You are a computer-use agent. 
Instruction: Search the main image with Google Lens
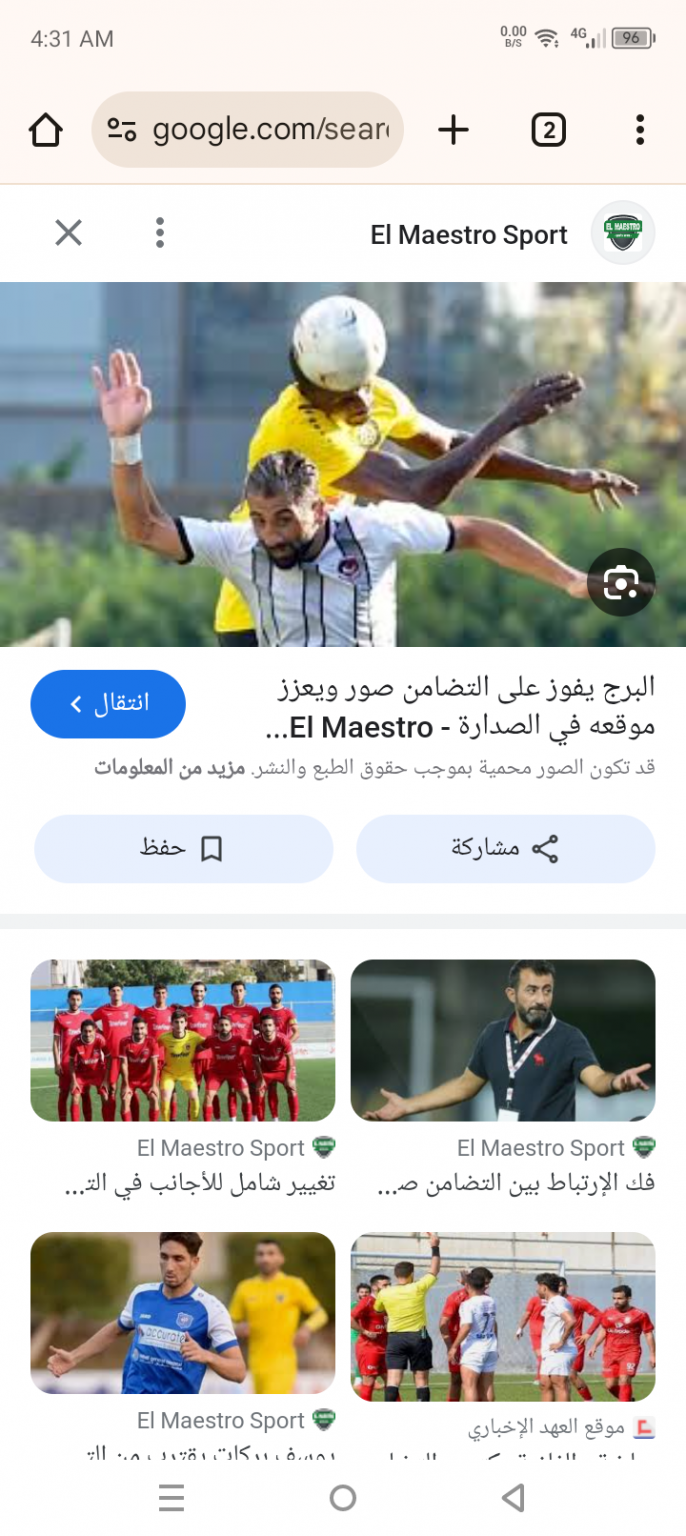(x=620, y=582)
